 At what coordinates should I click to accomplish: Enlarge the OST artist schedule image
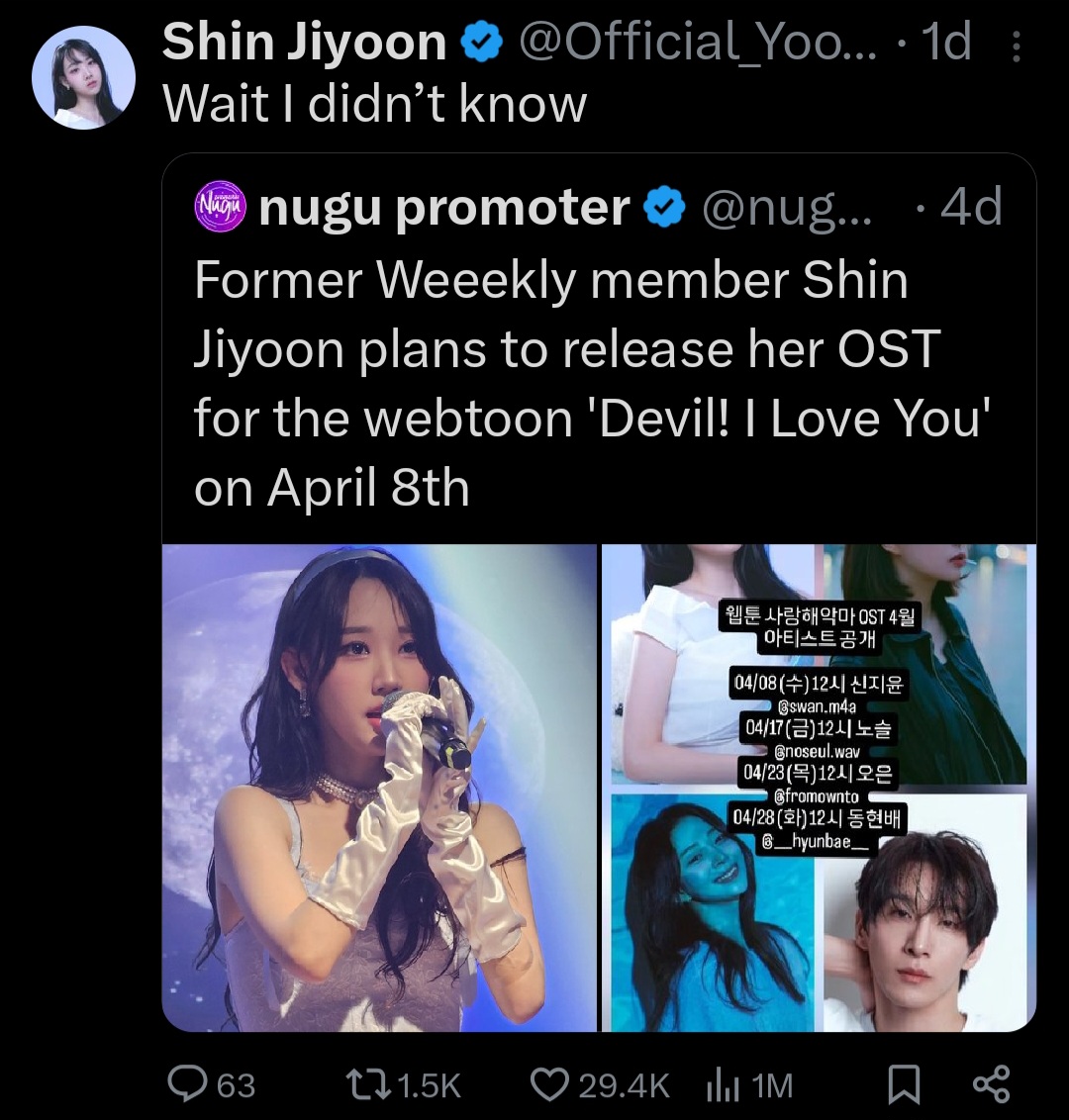tap(819, 788)
